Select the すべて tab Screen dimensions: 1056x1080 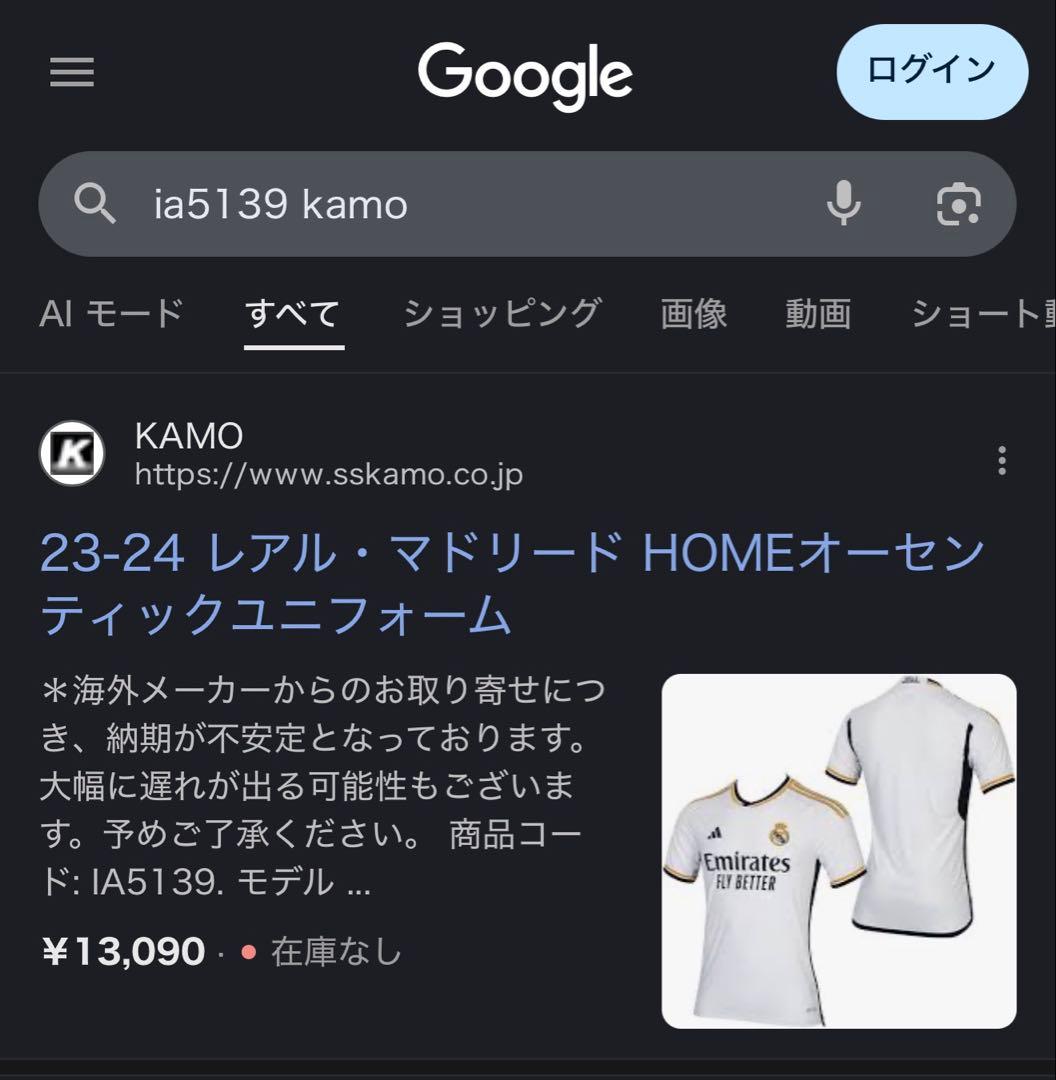point(293,314)
